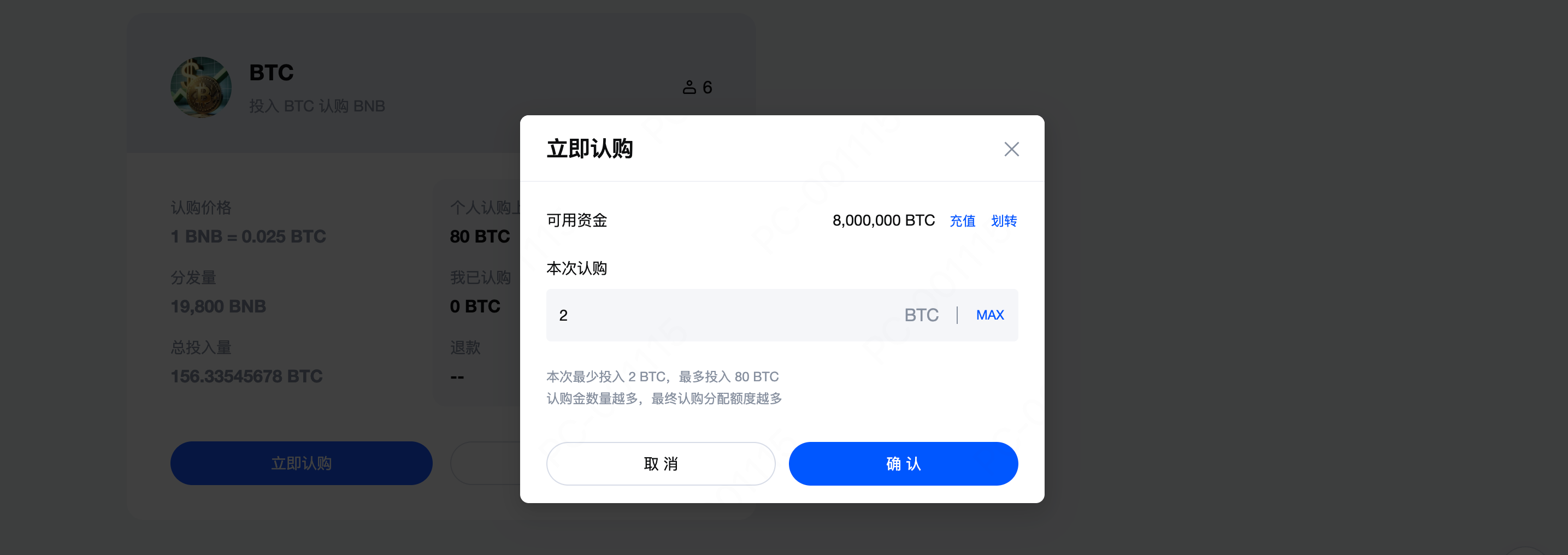Tap the 划转 link

[1003, 221]
